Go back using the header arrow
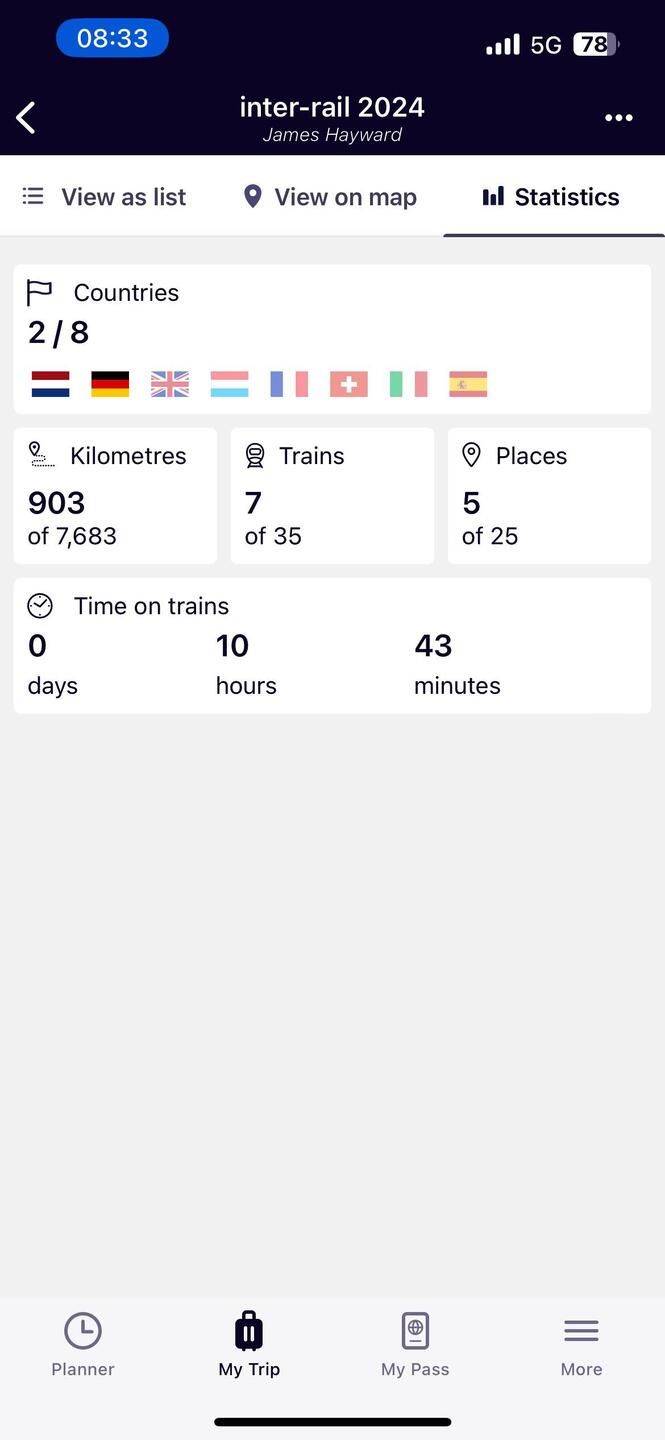This screenshot has width=665, height=1440. coord(26,118)
